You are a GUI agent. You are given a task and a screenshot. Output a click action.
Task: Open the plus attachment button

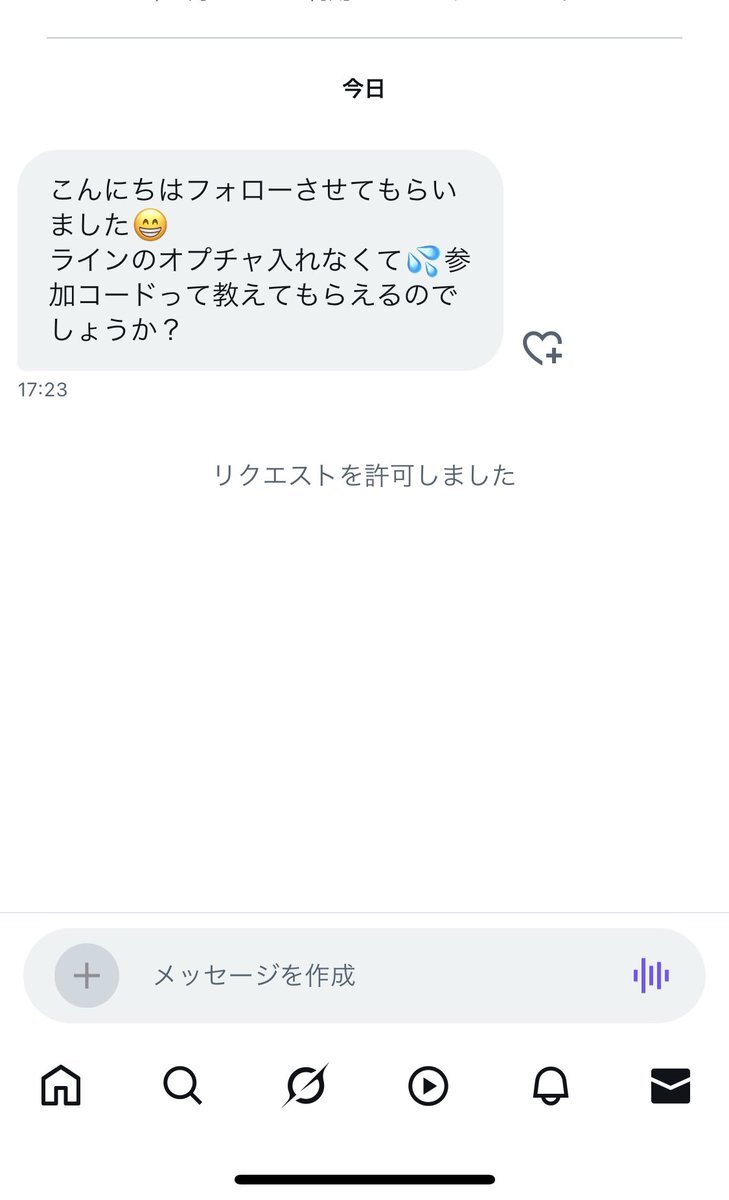click(87, 975)
